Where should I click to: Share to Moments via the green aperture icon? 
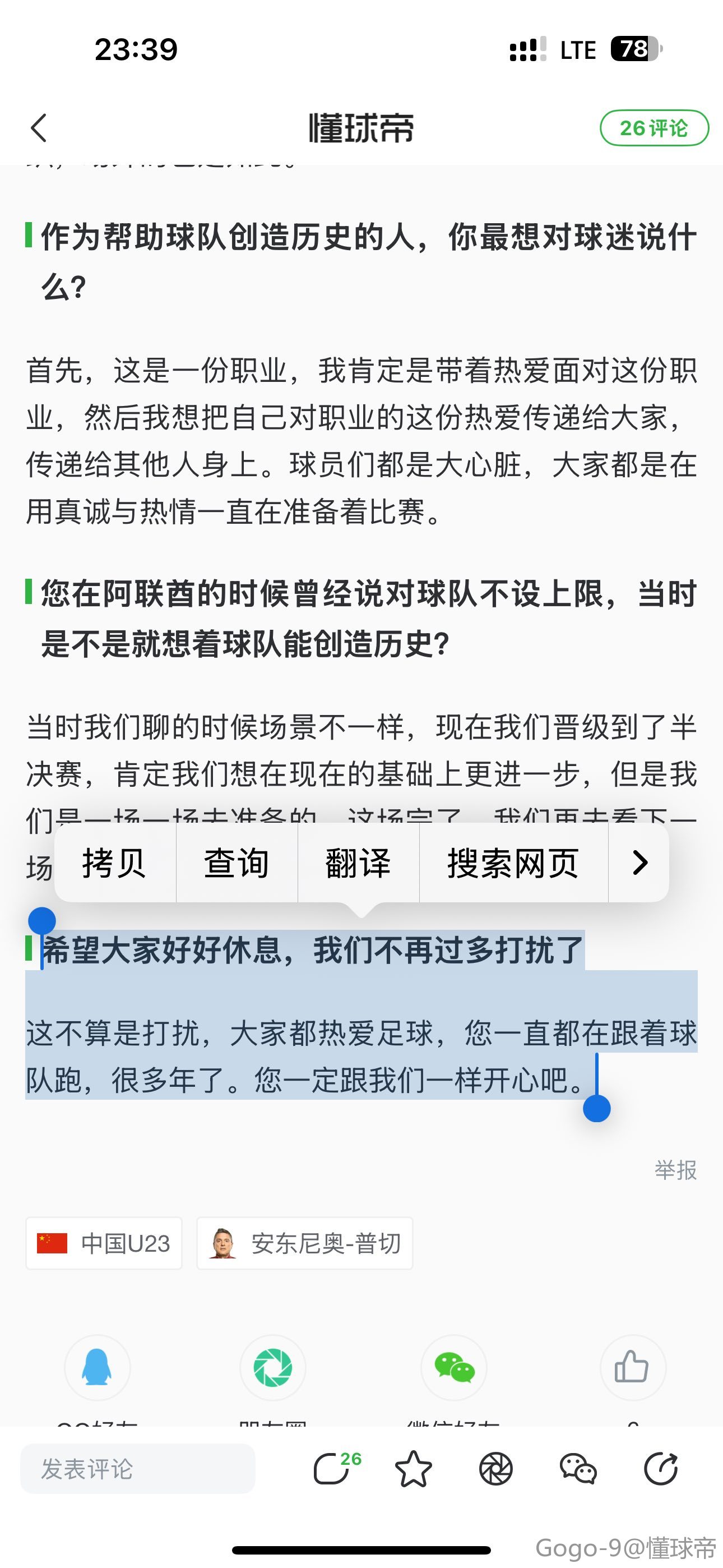272,1367
